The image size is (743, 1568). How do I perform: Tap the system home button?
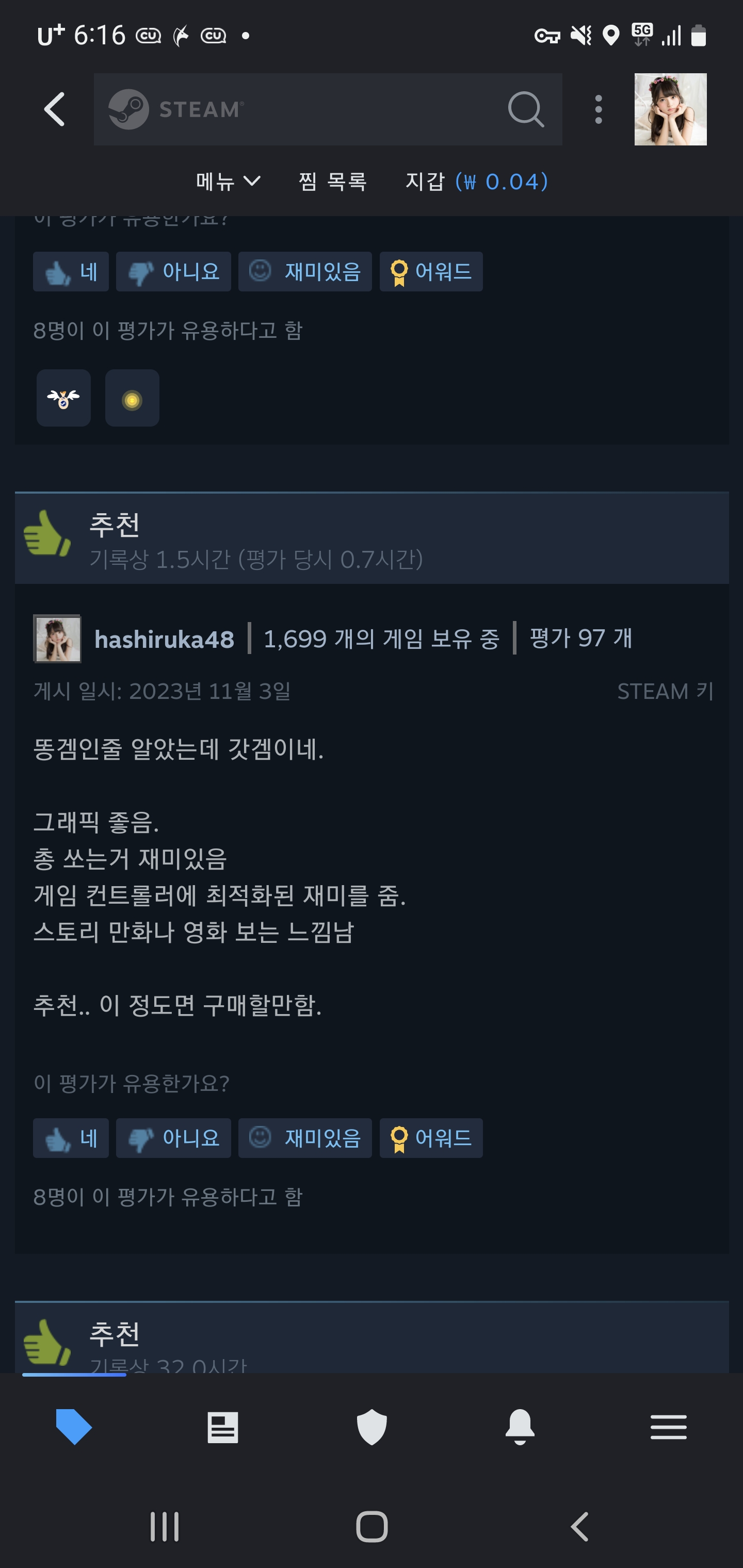pyautogui.click(x=372, y=1527)
